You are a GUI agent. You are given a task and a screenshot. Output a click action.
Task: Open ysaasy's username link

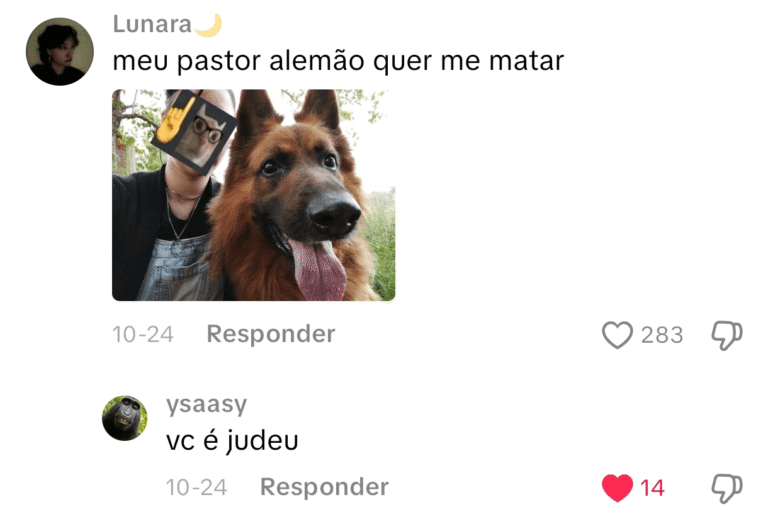(206, 405)
